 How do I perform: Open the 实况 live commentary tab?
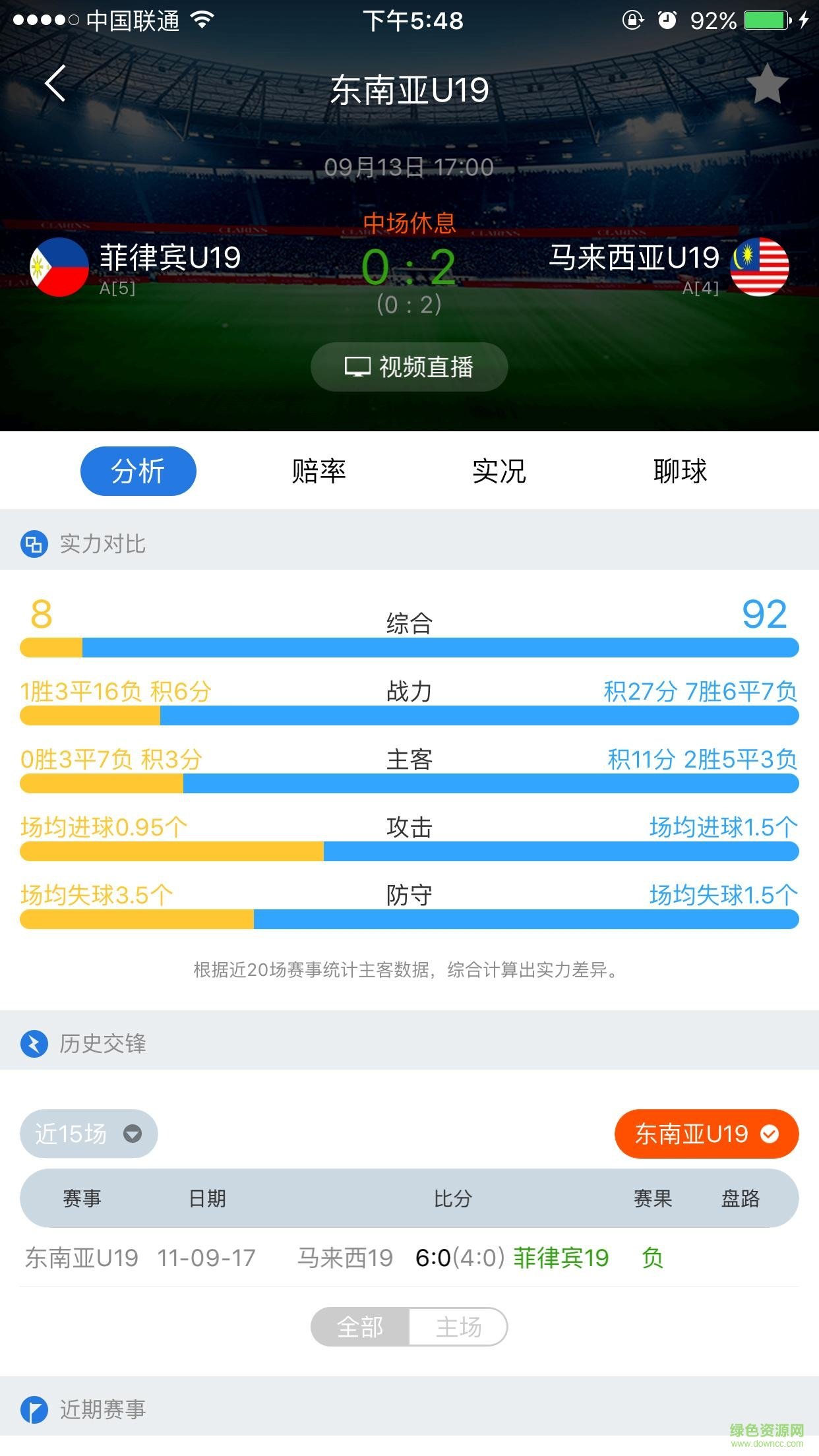(x=499, y=470)
